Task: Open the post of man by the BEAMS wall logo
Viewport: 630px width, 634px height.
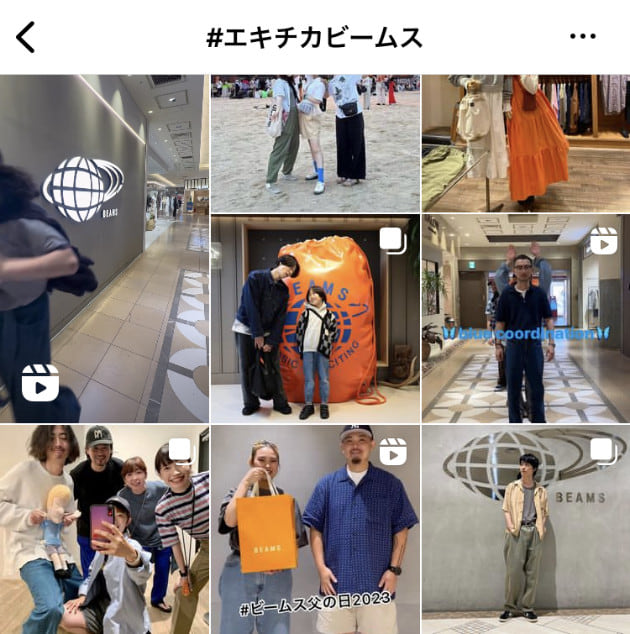Action: [526, 530]
